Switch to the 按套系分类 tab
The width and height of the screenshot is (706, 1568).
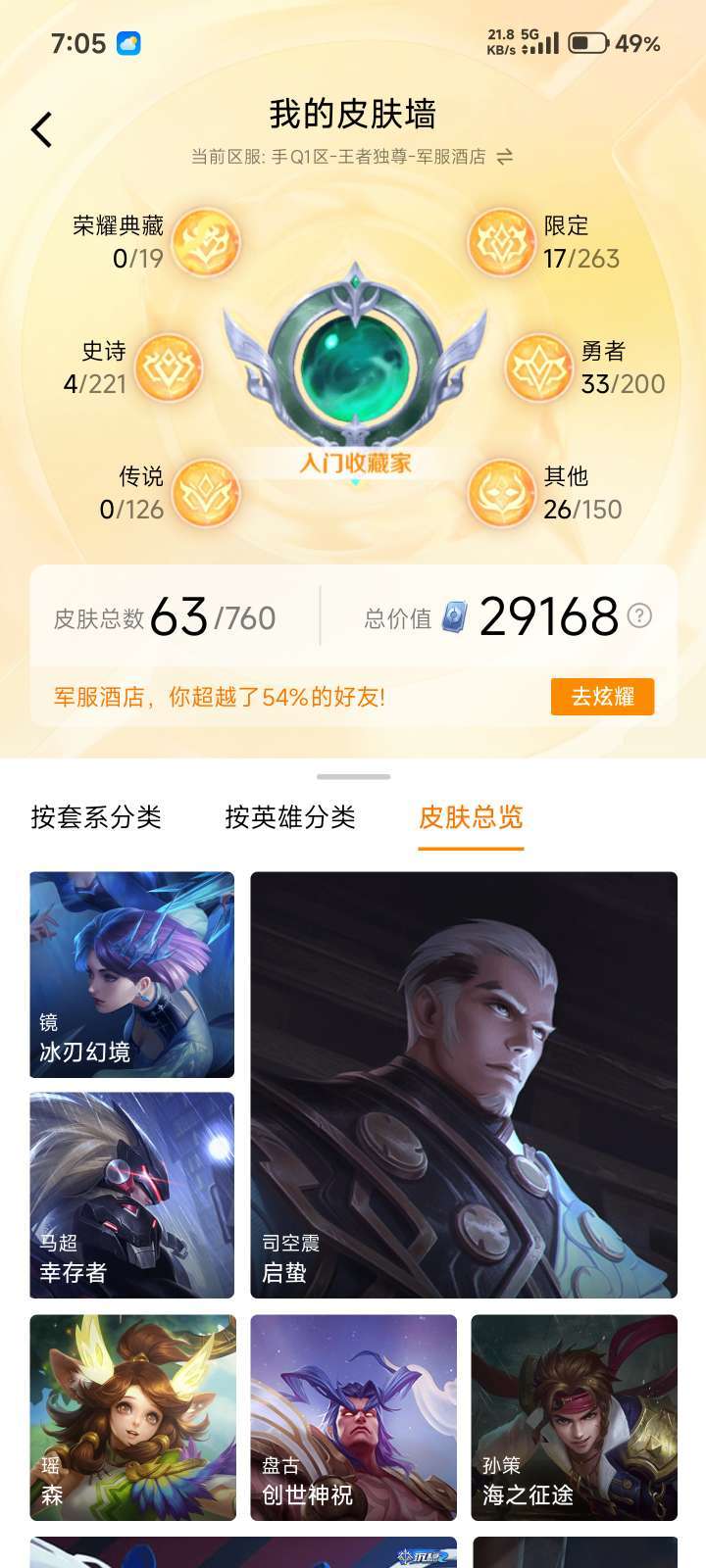tap(96, 817)
